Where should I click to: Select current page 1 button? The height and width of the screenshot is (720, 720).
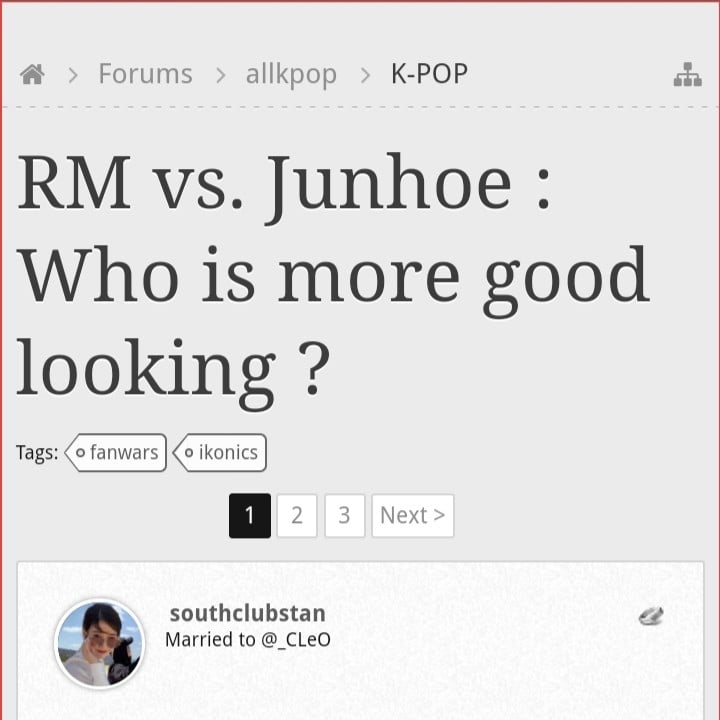[x=250, y=516]
